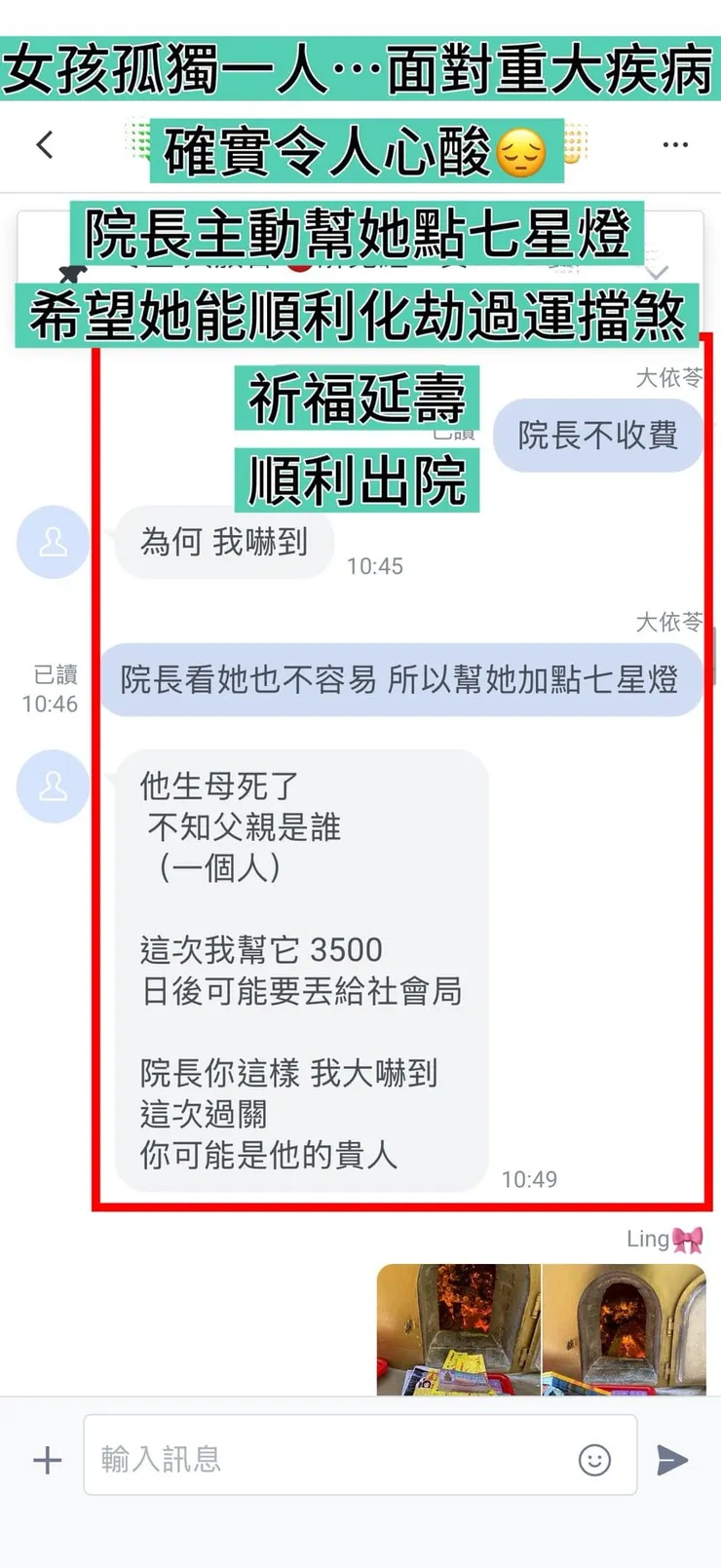Expand the pinned announcement via its chevron
Screen dimensions: 721x1568
[x=656, y=273]
